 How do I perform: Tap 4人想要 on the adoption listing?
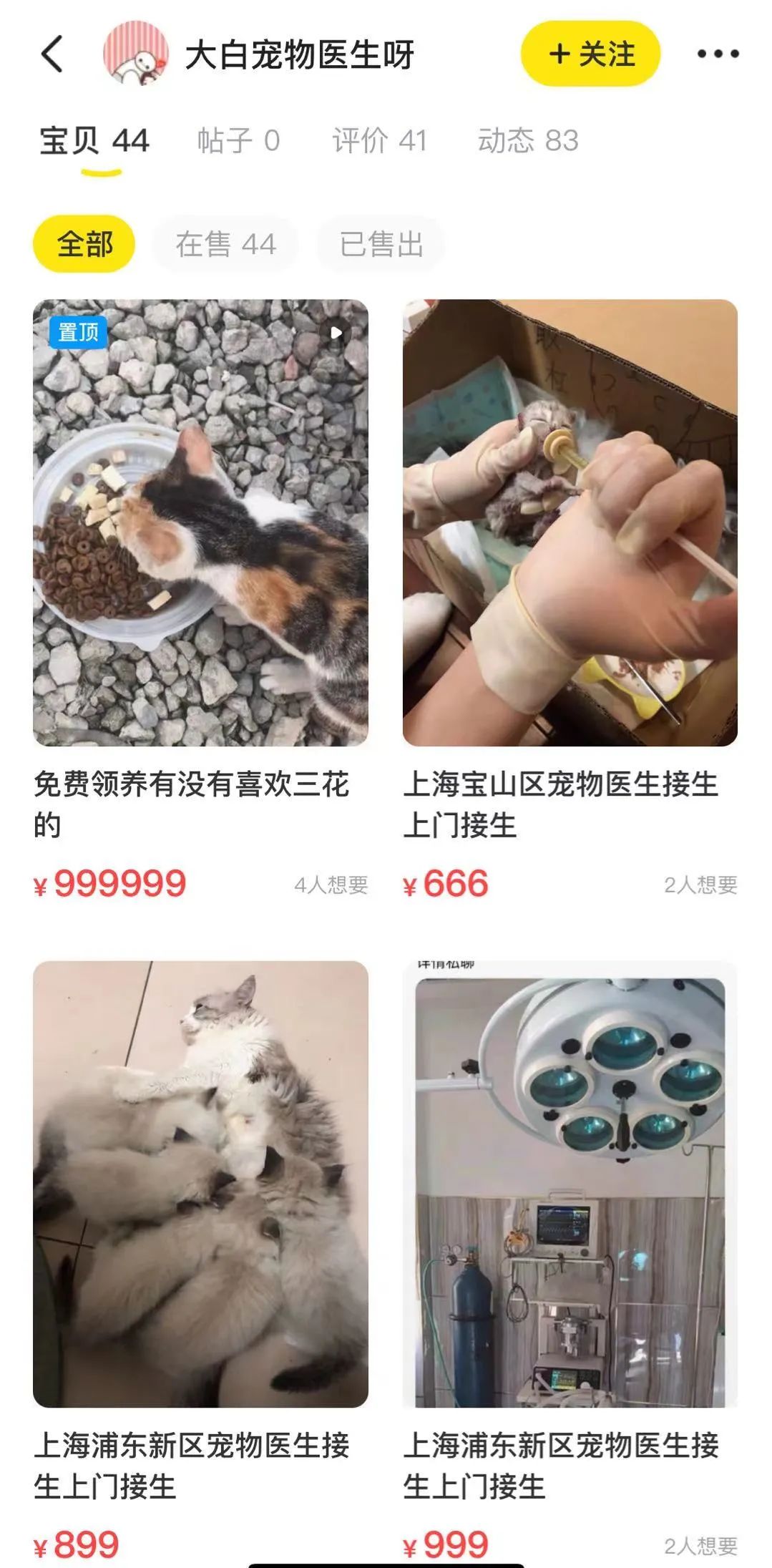point(333,885)
